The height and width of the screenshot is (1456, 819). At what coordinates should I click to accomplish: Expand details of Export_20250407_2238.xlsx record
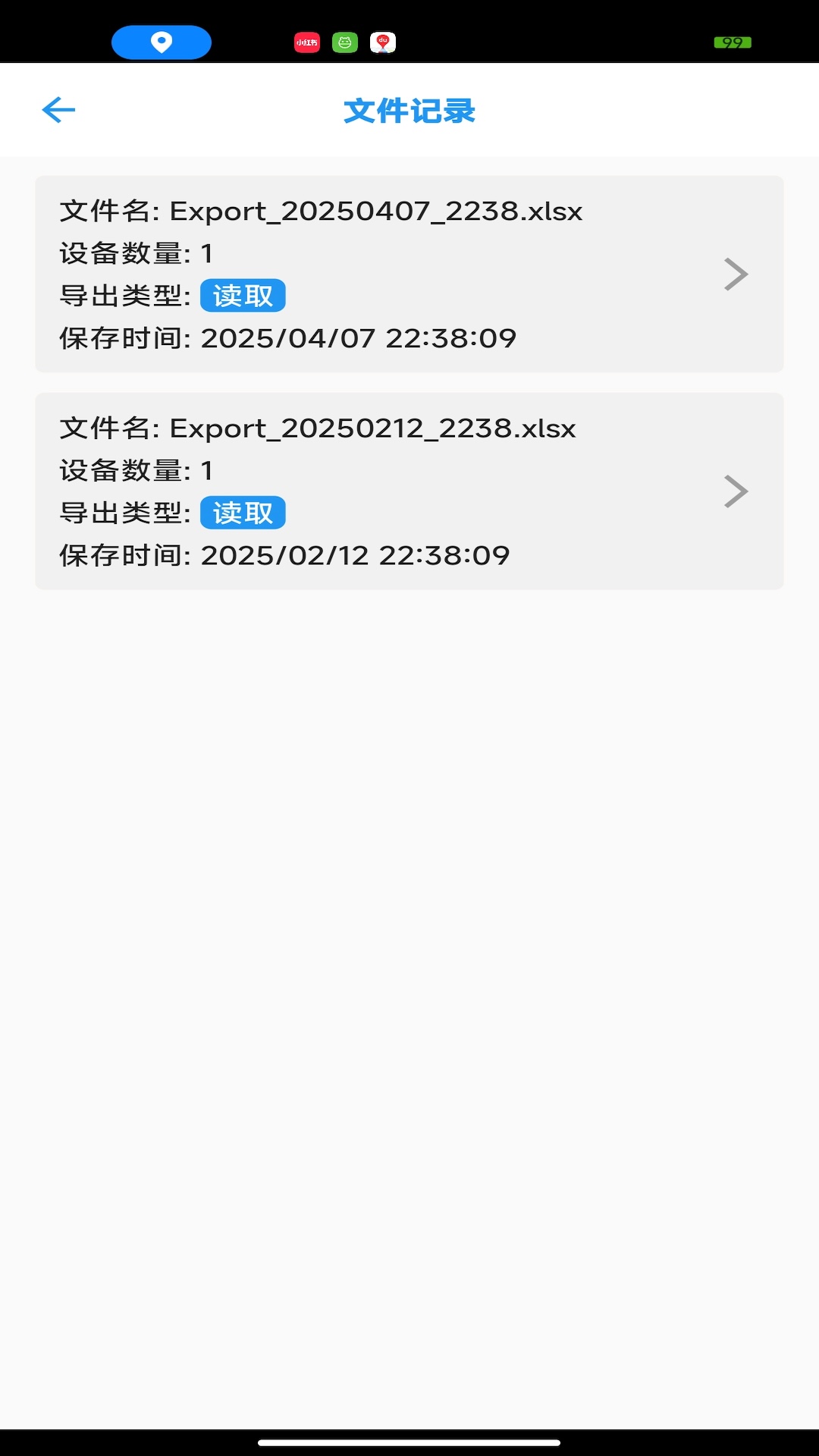409,275
